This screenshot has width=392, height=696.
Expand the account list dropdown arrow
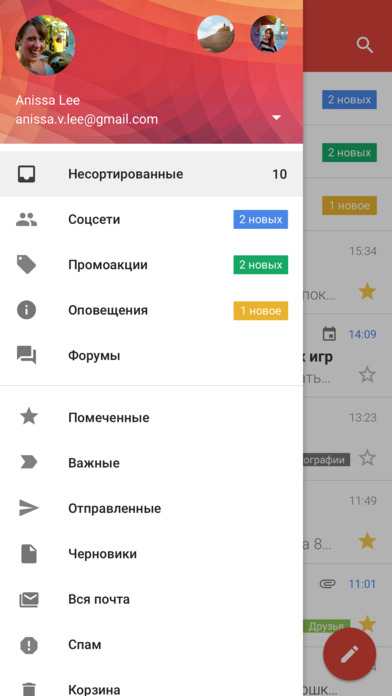tap(277, 118)
